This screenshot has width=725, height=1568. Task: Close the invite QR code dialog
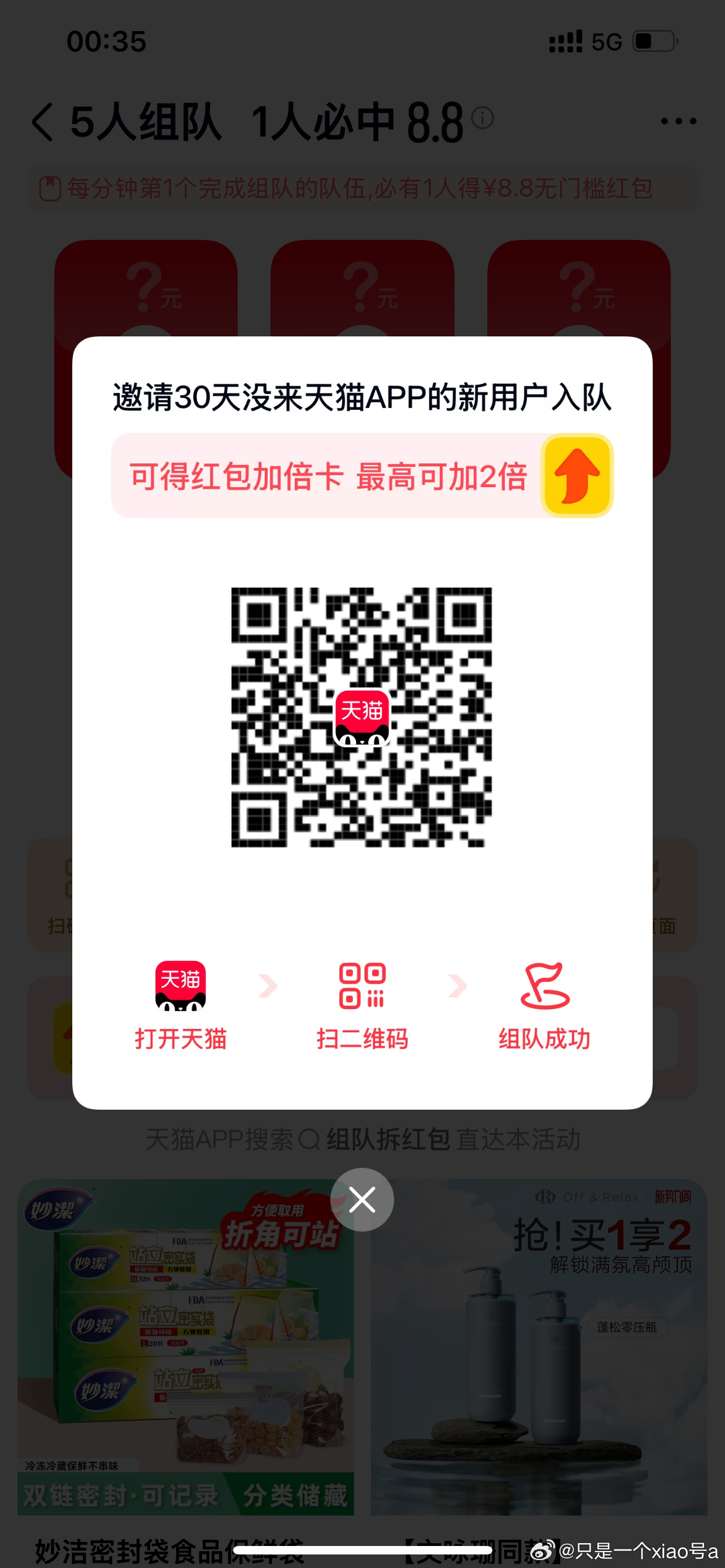point(361,1199)
